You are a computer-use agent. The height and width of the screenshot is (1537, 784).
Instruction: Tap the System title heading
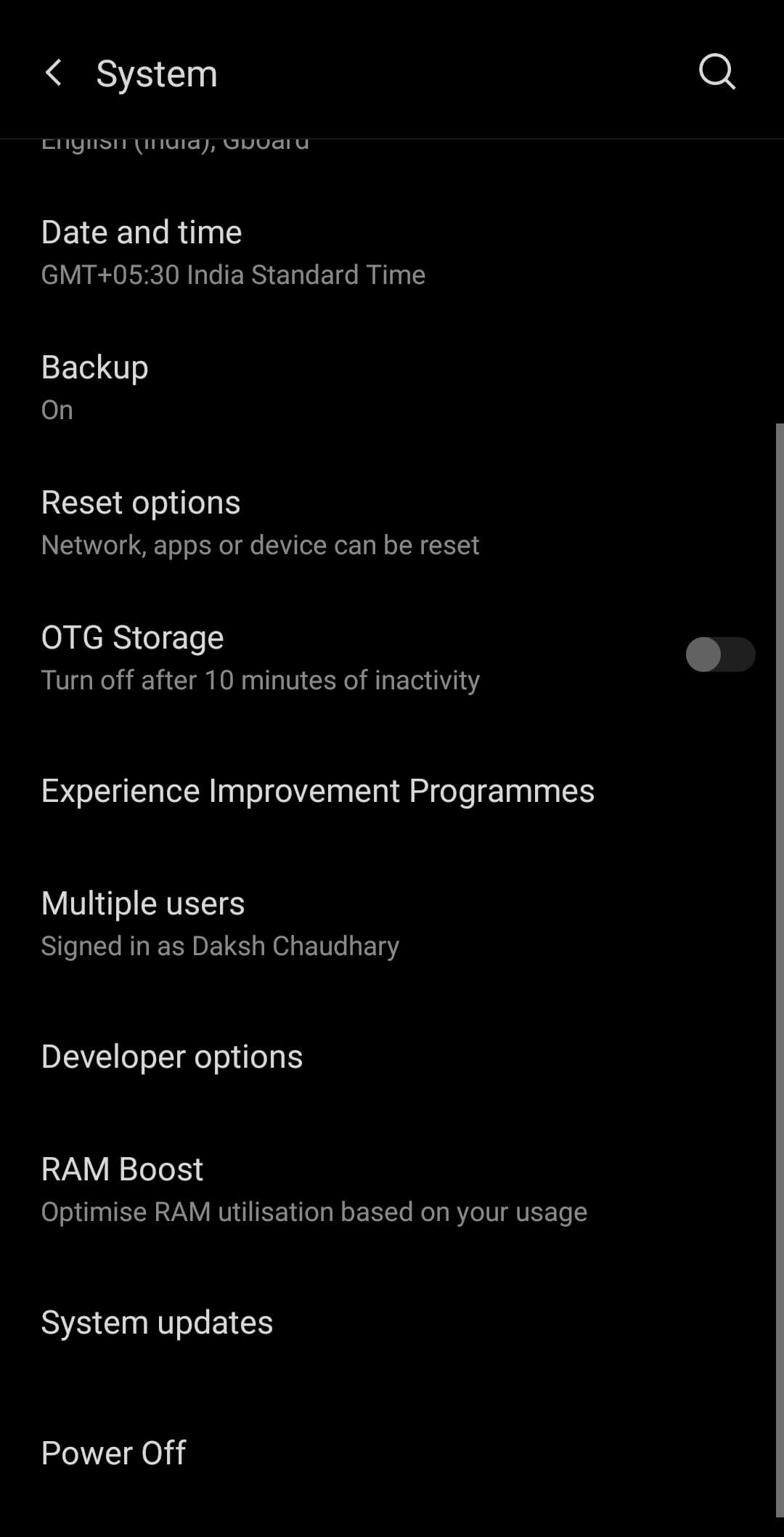click(x=157, y=73)
